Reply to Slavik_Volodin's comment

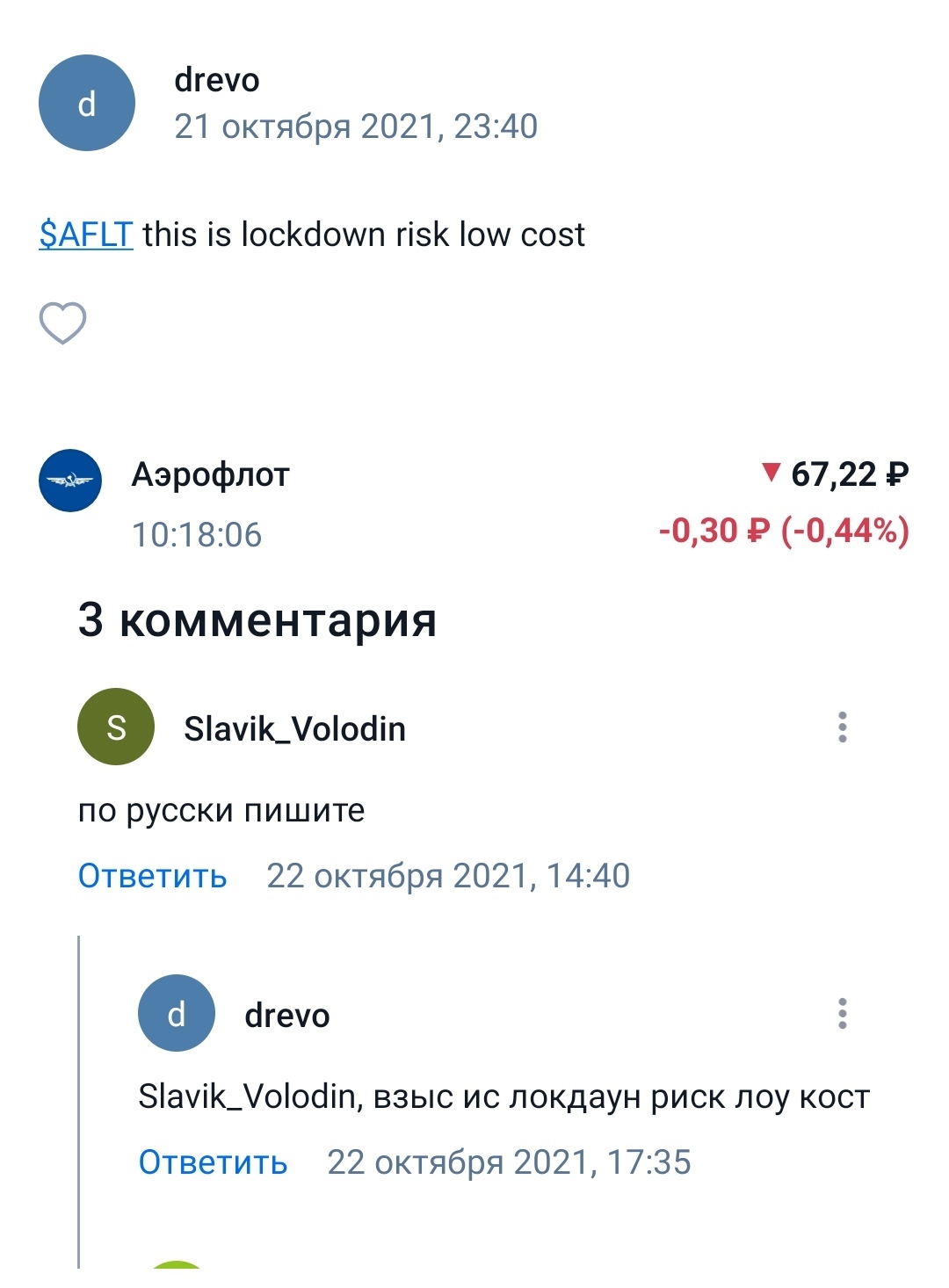click(x=153, y=876)
